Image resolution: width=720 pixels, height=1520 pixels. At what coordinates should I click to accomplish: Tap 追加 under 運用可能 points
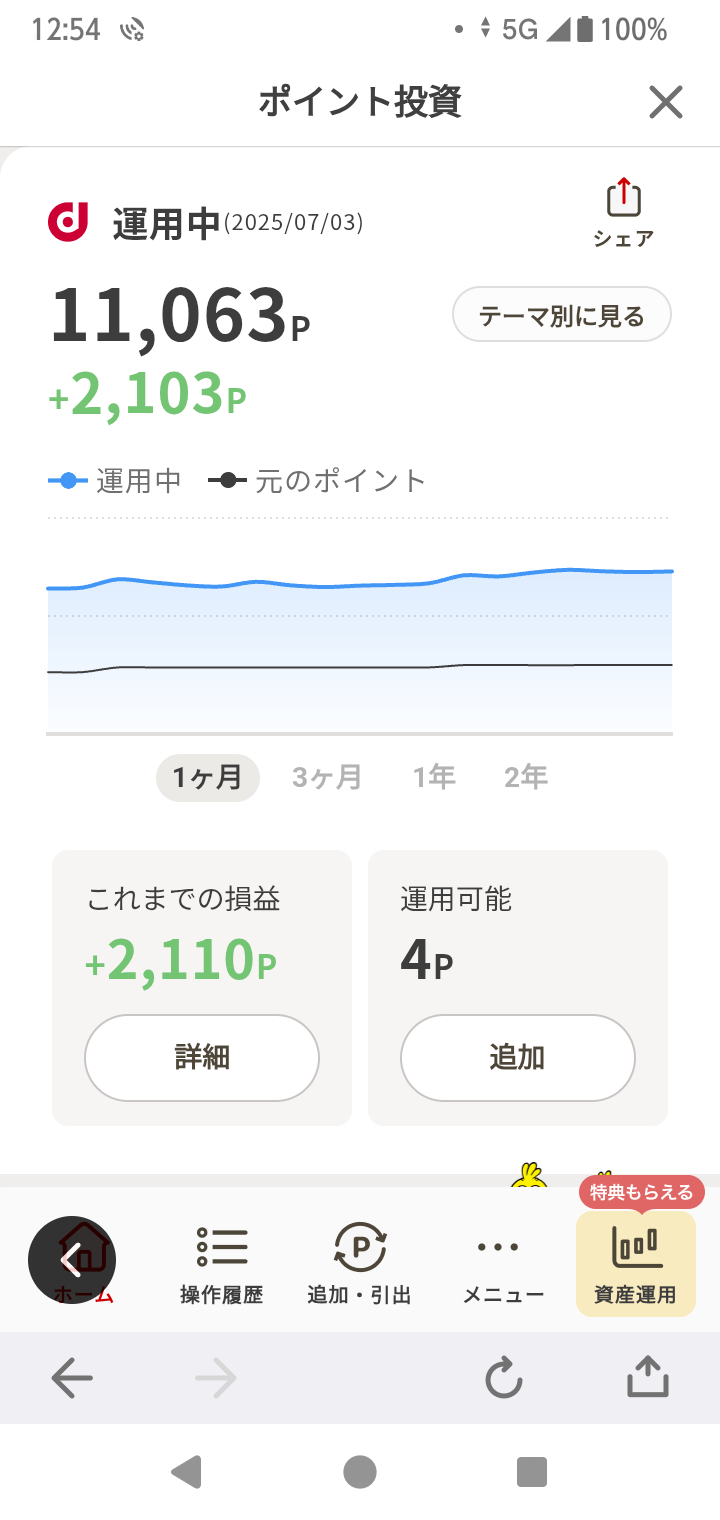click(517, 1057)
